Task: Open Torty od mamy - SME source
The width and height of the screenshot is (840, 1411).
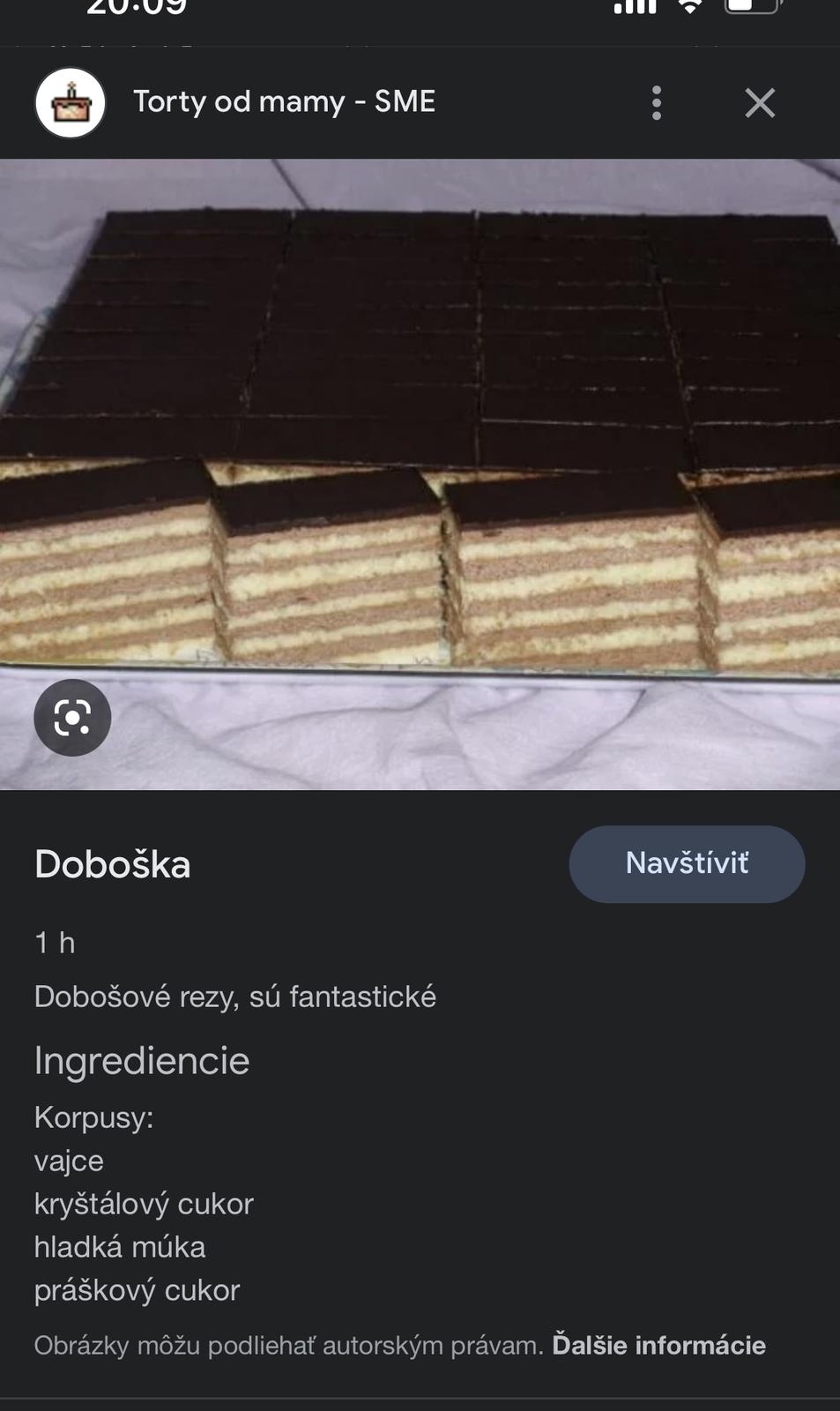Action: point(284,102)
